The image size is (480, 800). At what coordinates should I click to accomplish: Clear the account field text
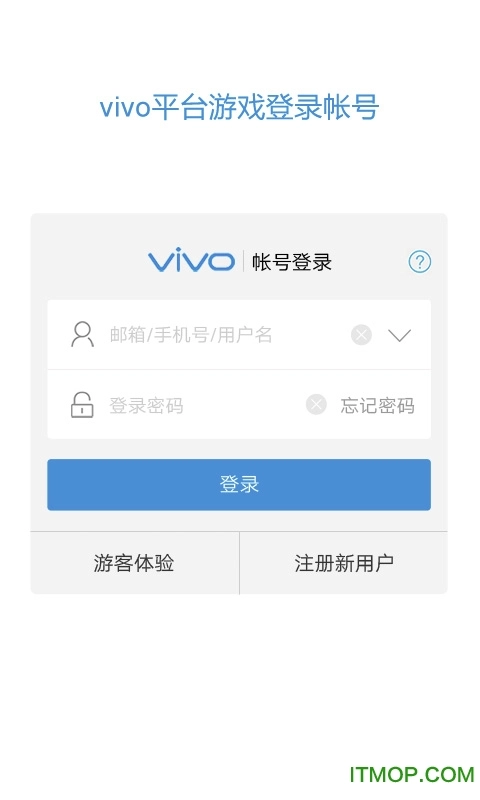[x=361, y=335]
